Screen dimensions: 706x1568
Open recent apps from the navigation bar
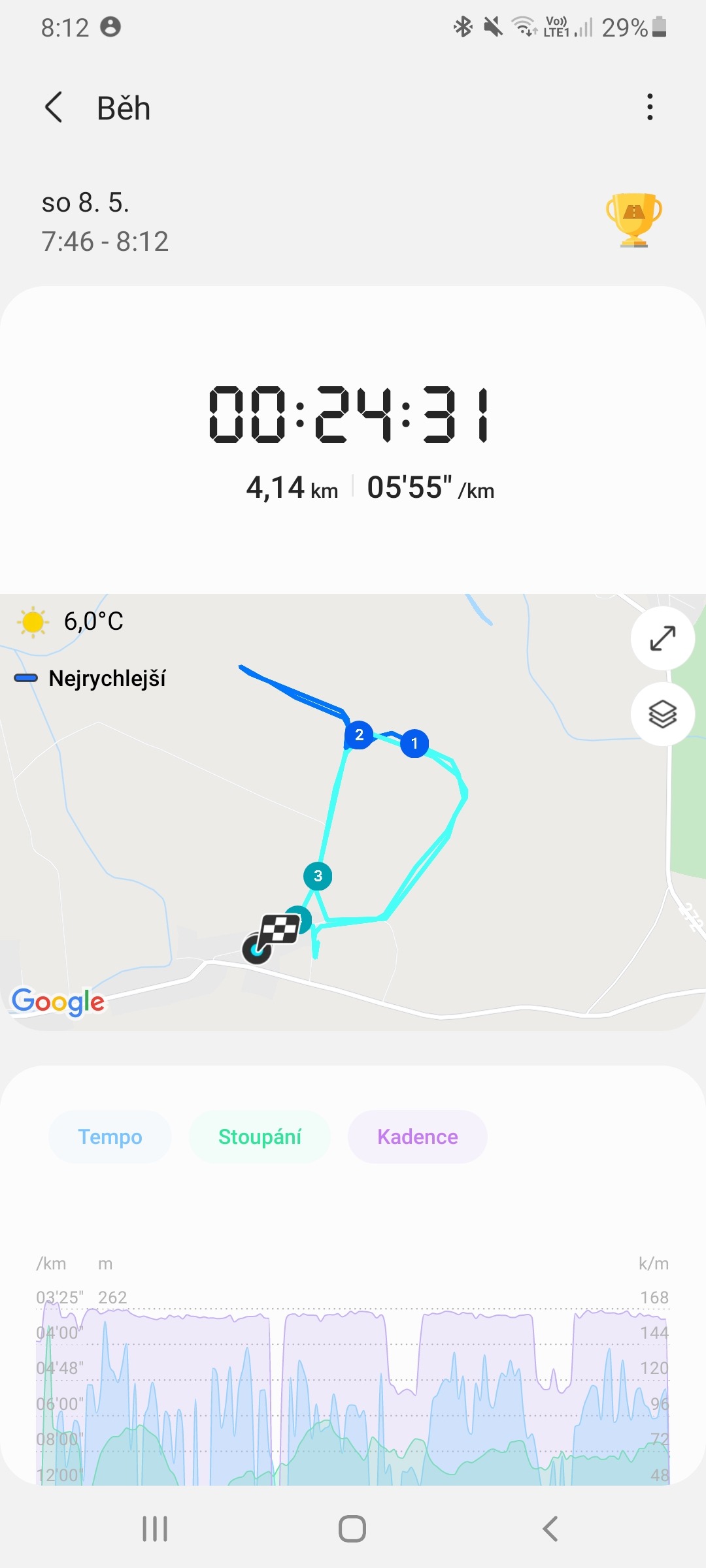pyautogui.click(x=155, y=1529)
